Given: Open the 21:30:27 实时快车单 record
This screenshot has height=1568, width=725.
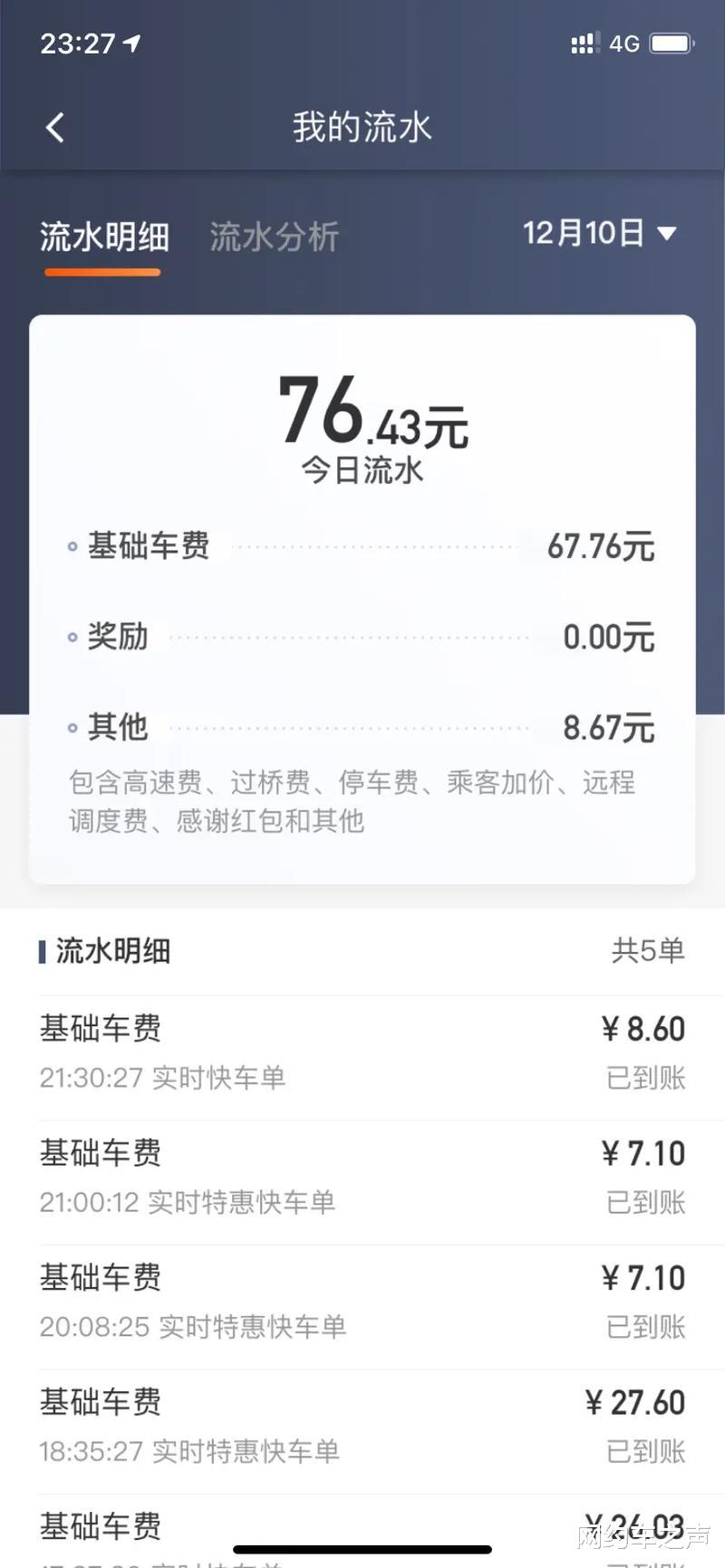Looking at the screenshot, I should tap(362, 1053).
